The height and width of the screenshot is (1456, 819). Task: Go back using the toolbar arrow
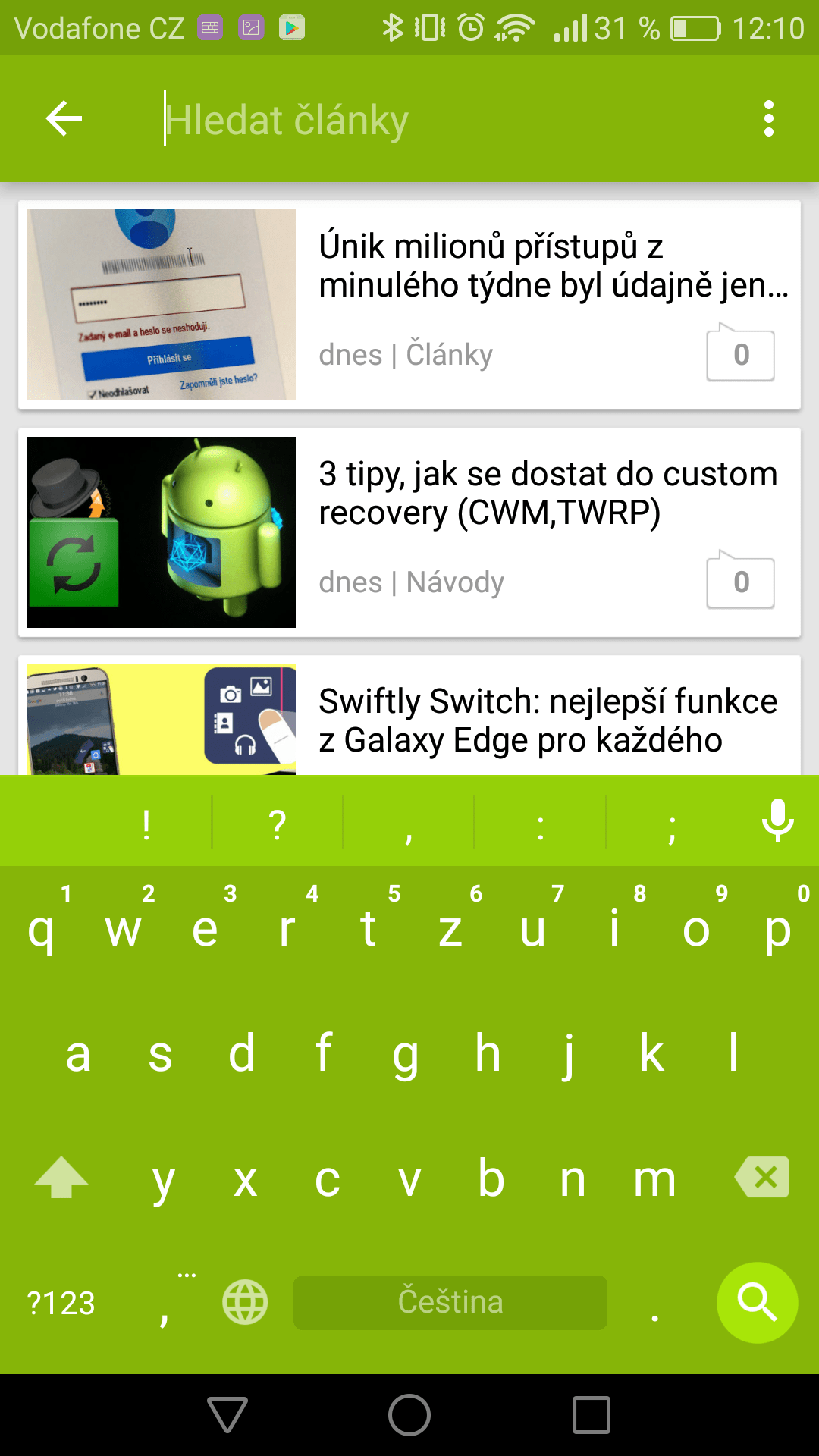[x=64, y=118]
